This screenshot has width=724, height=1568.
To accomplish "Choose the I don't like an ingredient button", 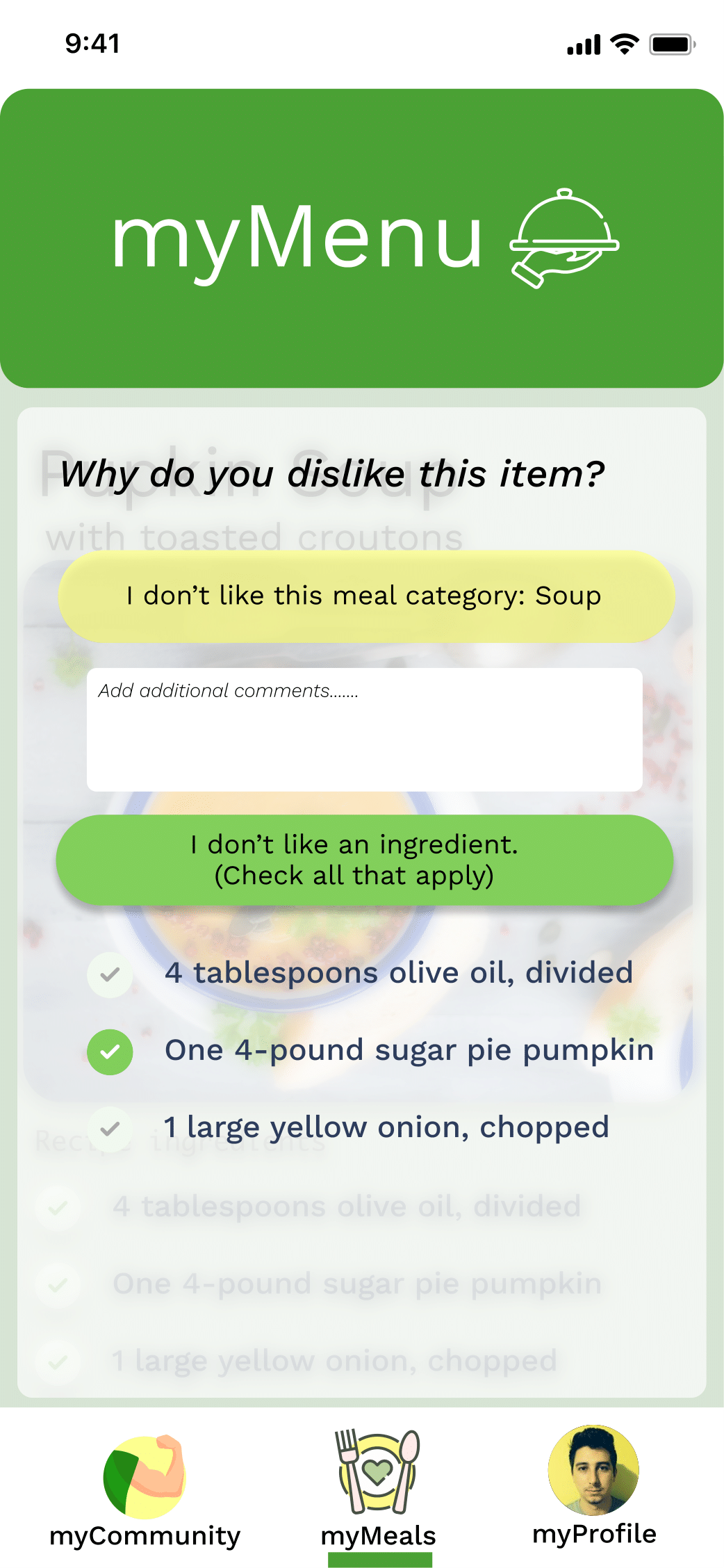I will point(364,860).
